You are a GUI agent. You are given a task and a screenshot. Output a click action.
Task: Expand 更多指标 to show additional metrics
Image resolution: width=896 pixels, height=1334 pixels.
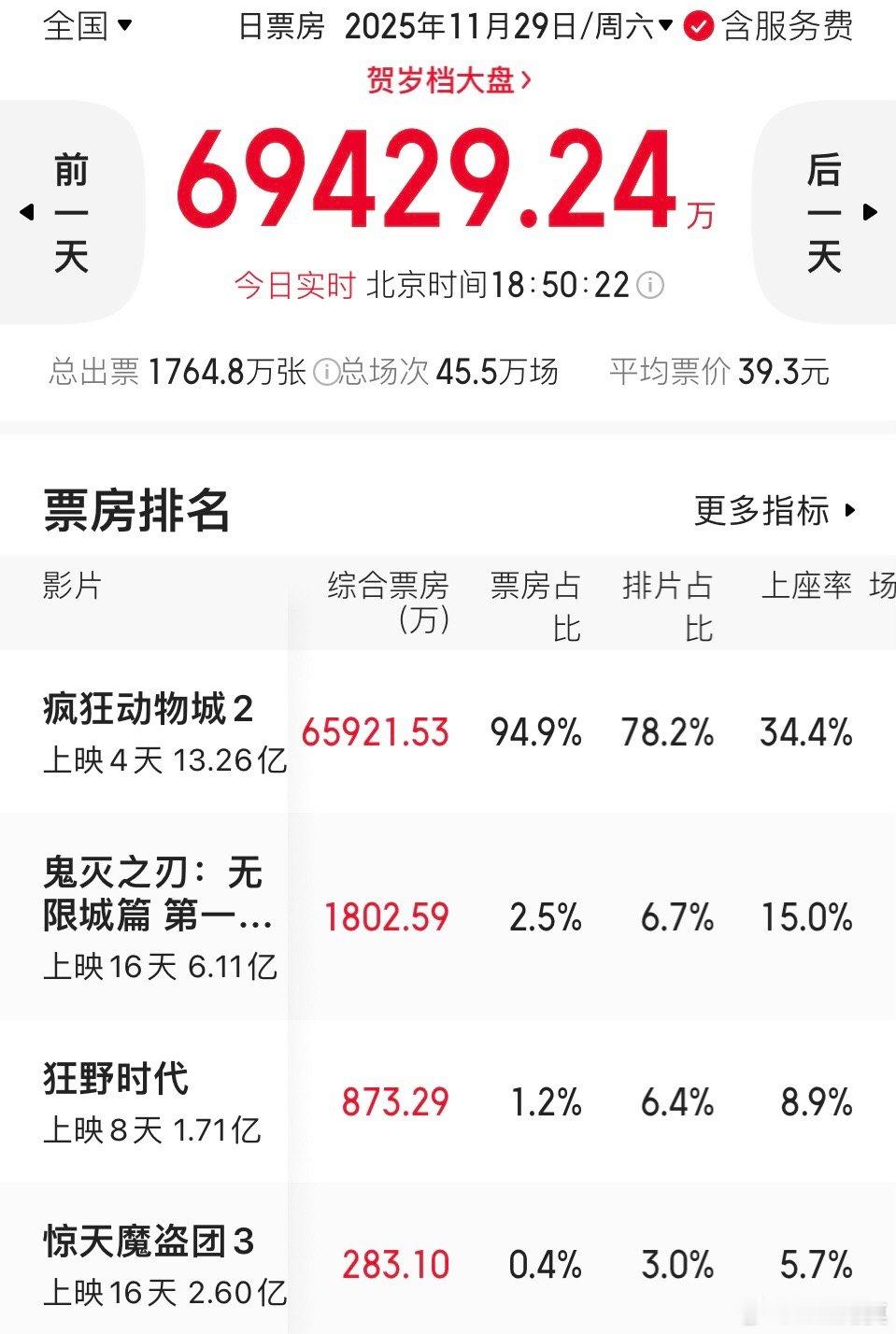click(x=763, y=511)
